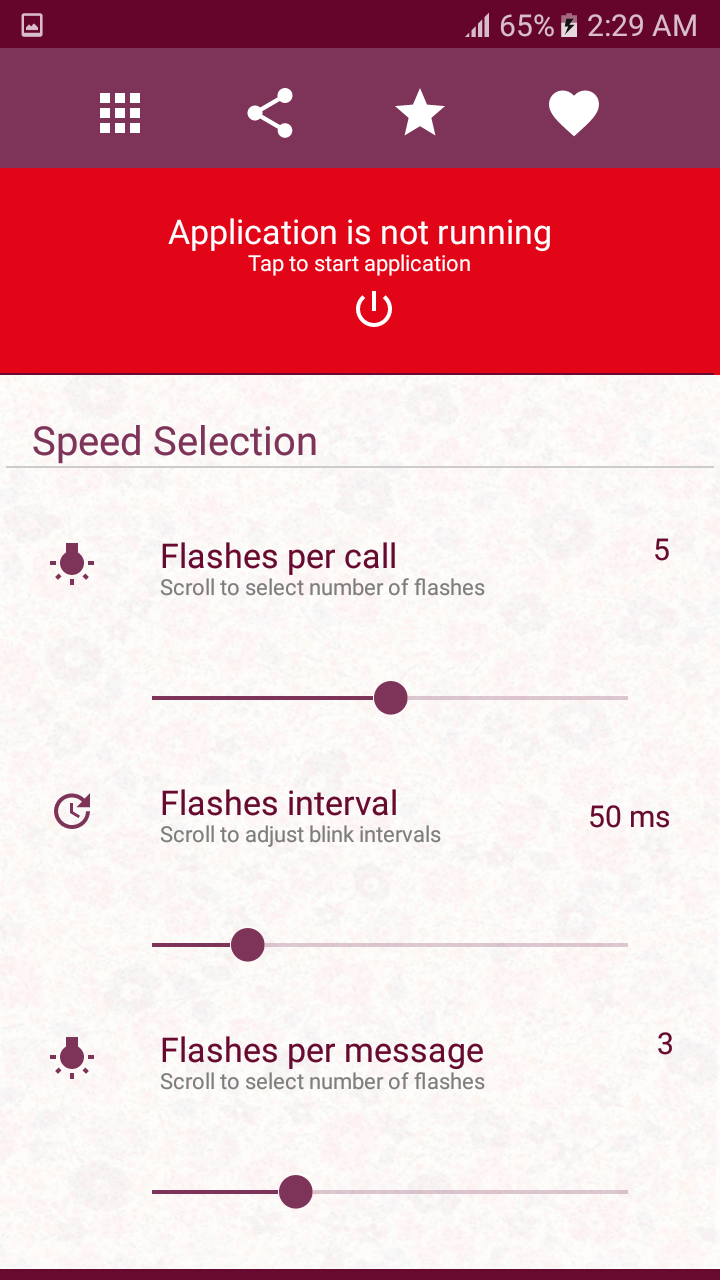Click the battery charging indicator
This screenshot has width=720, height=1280.
point(568,24)
